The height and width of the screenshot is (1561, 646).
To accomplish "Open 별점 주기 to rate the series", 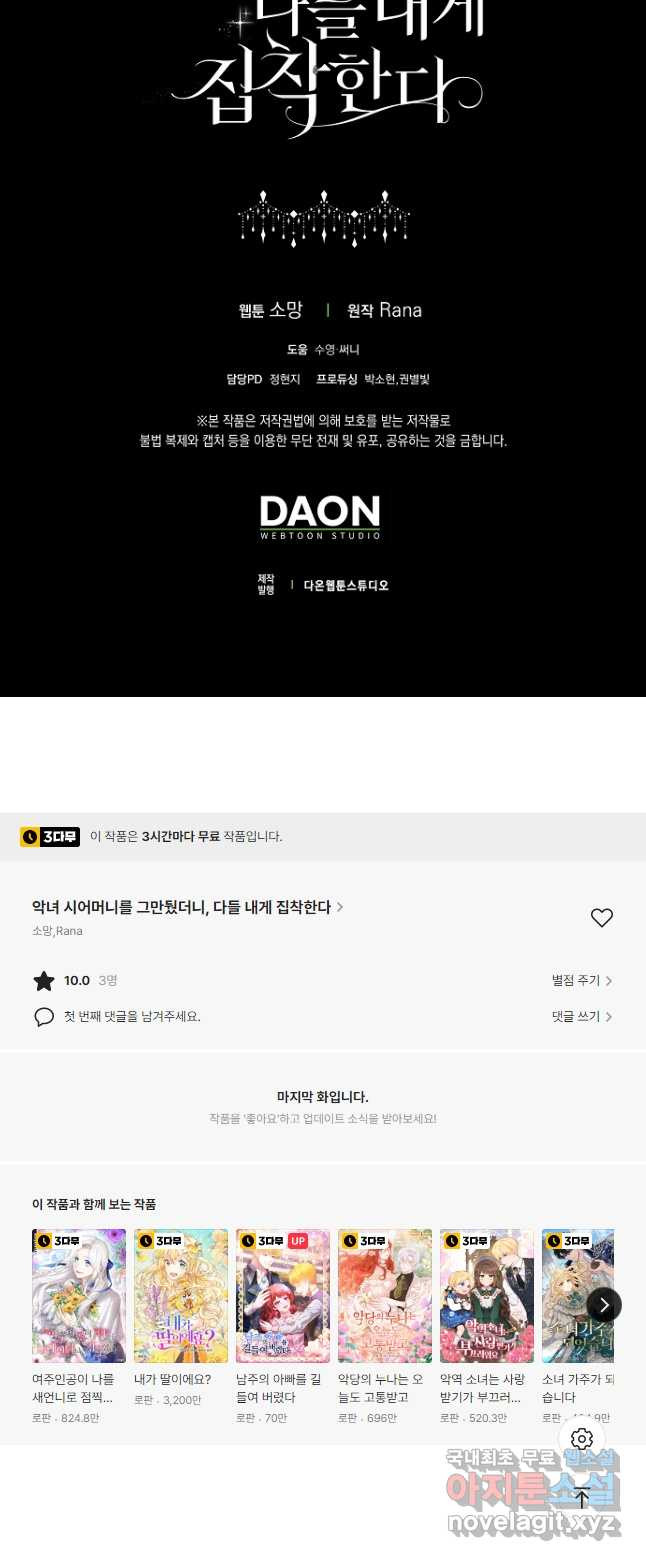I will [x=581, y=981].
